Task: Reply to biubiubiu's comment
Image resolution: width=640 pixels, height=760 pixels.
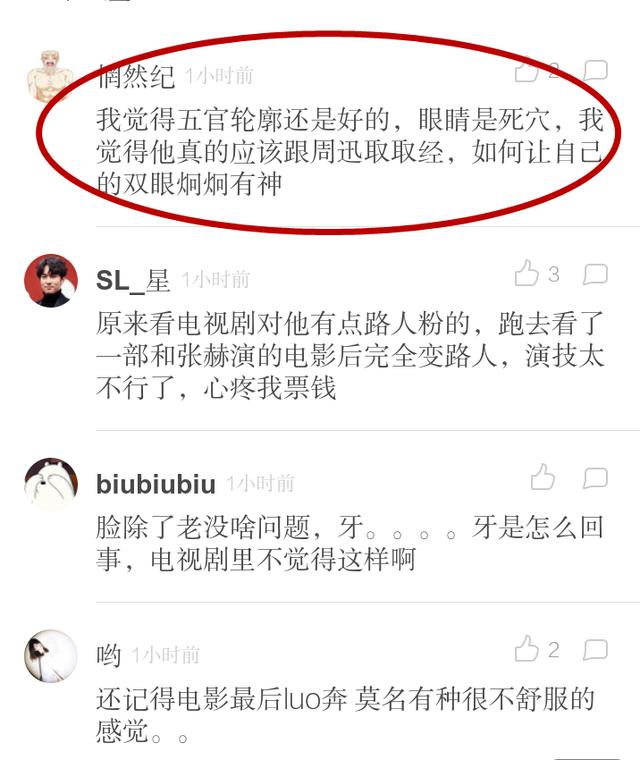Action: pyautogui.click(x=596, y=477)
